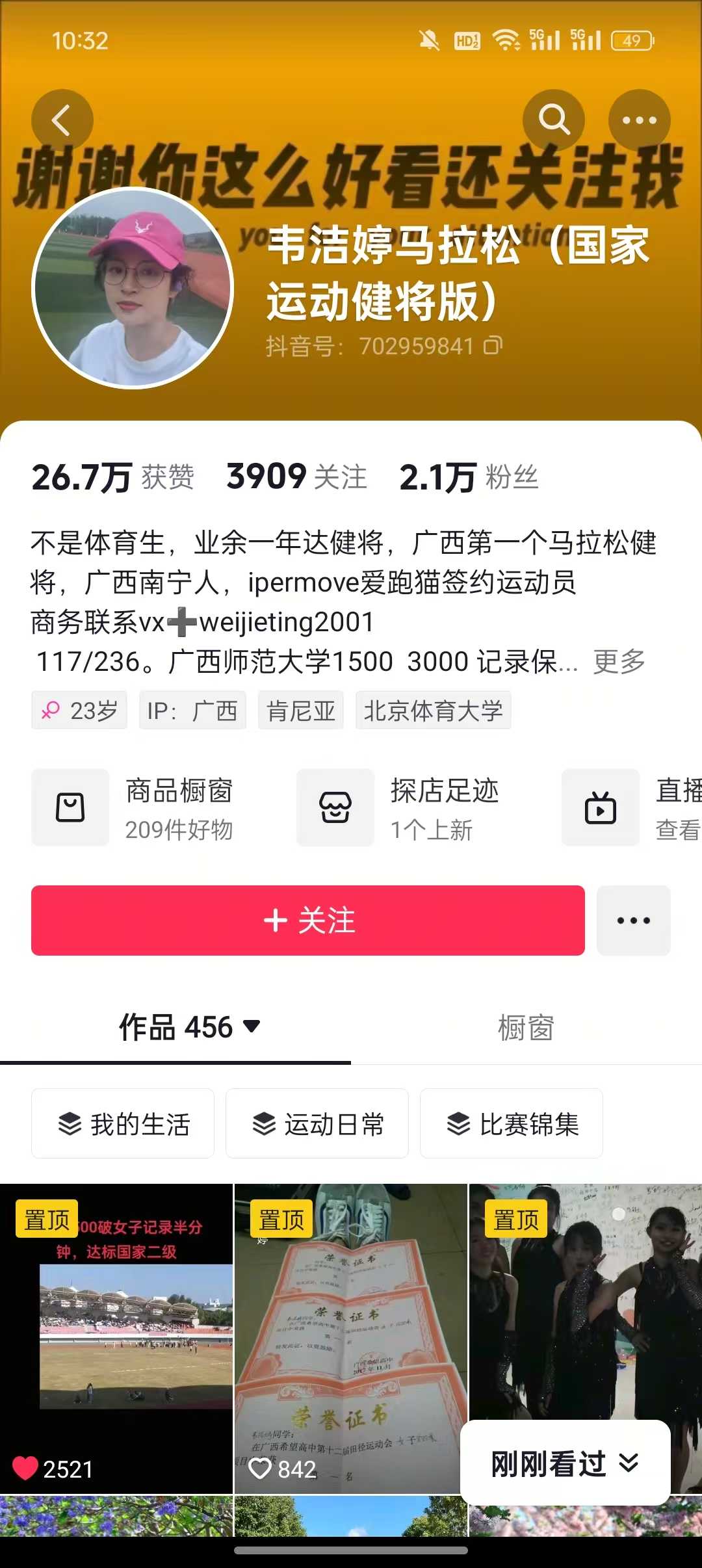
Task: Open the search icon at top right
Action: point(554,120)
